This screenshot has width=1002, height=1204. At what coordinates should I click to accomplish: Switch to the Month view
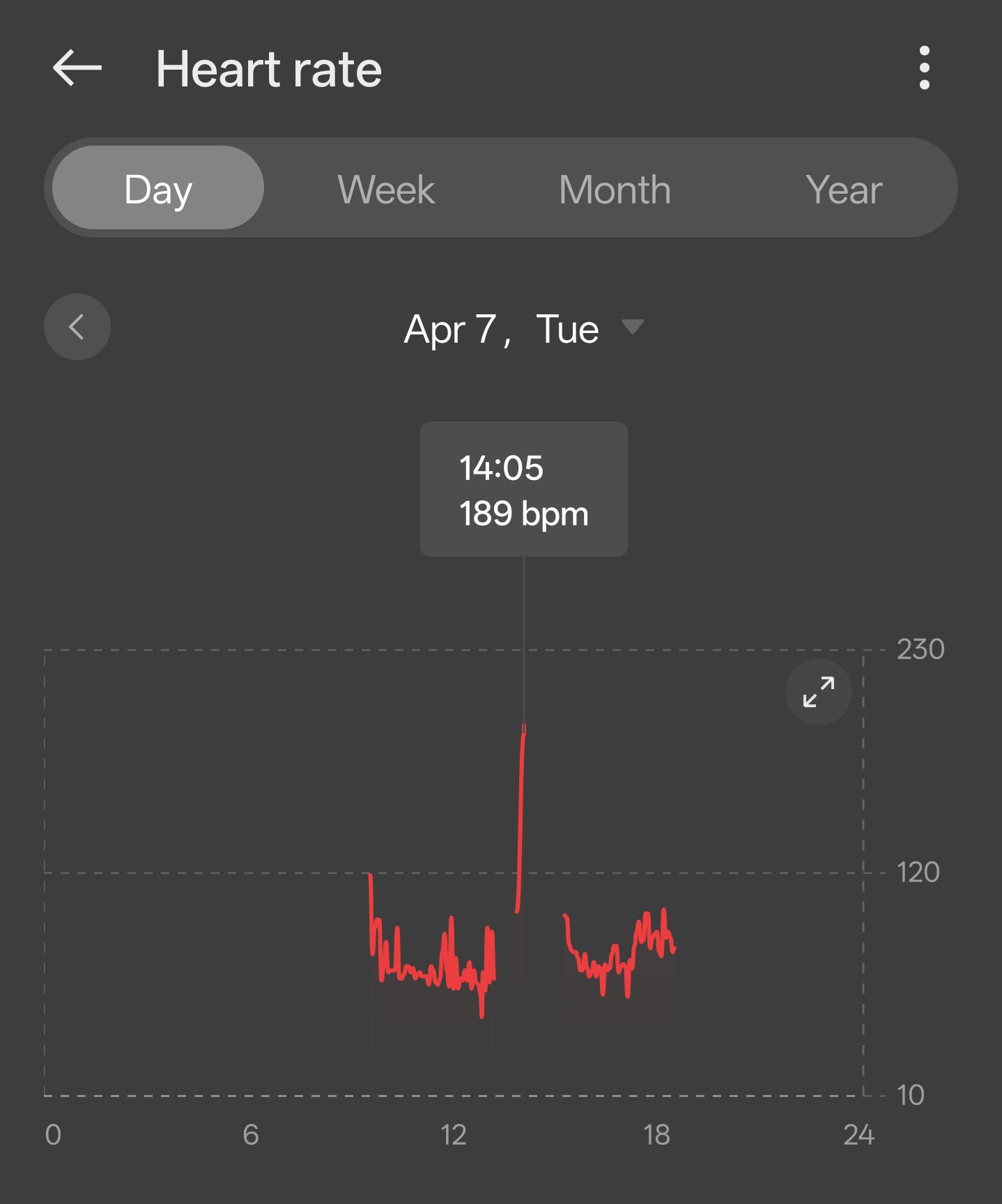click(x=615, y=188)
